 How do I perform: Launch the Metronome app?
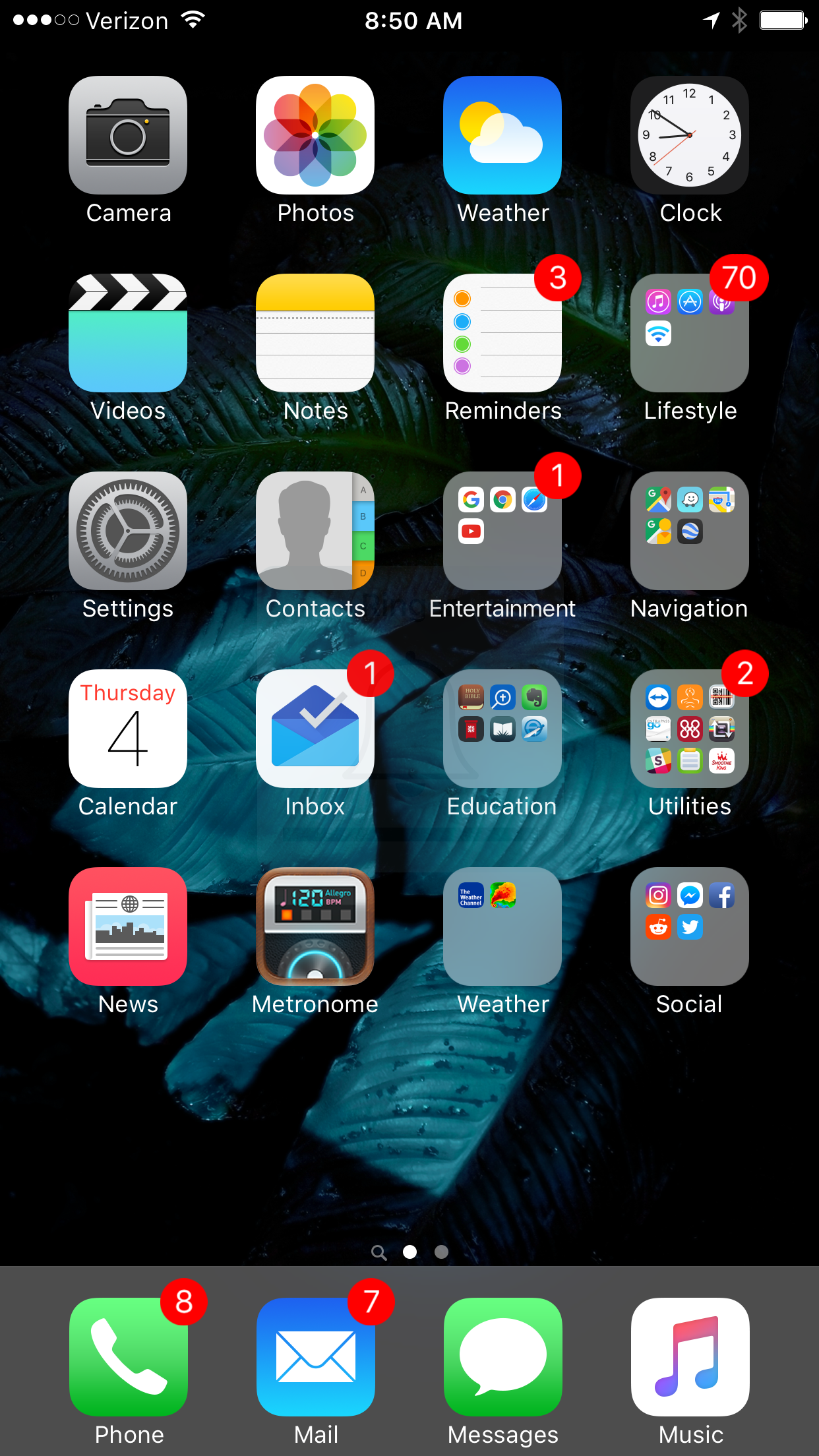click(315, 926)
